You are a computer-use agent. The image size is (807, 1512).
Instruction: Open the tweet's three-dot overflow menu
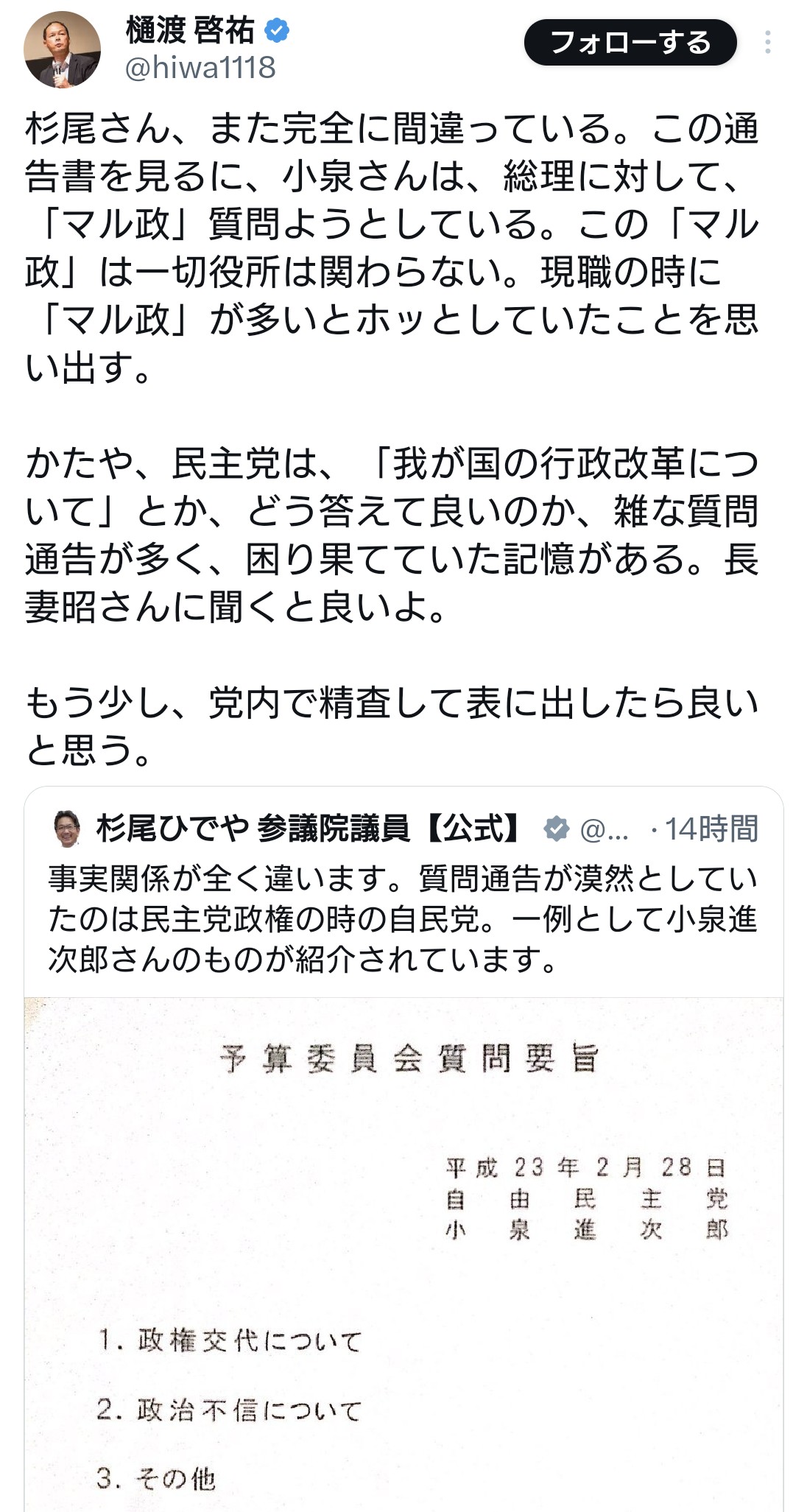tap(767, 43)
